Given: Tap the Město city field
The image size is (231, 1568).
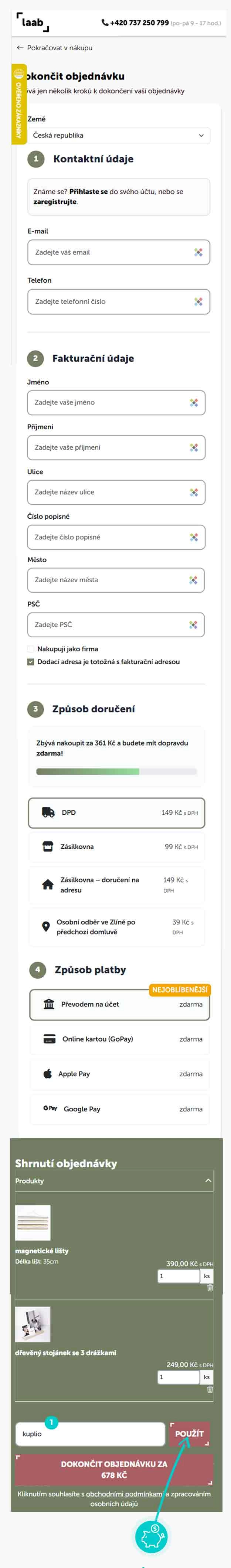Looking at the screenshot, I should (x=110, y=580).
